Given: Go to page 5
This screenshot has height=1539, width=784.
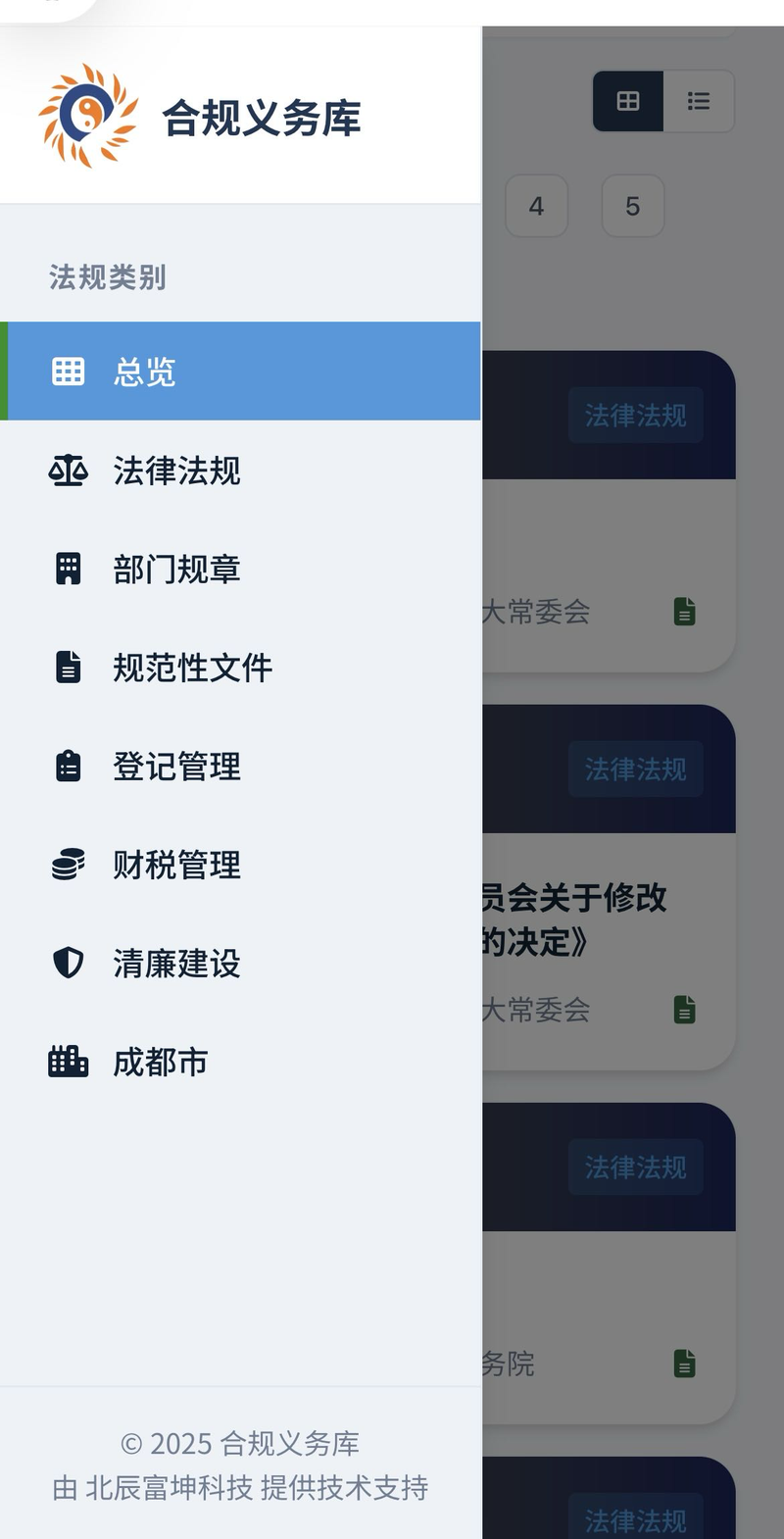Looking at the screenshot, I should [x=632, y=206].
